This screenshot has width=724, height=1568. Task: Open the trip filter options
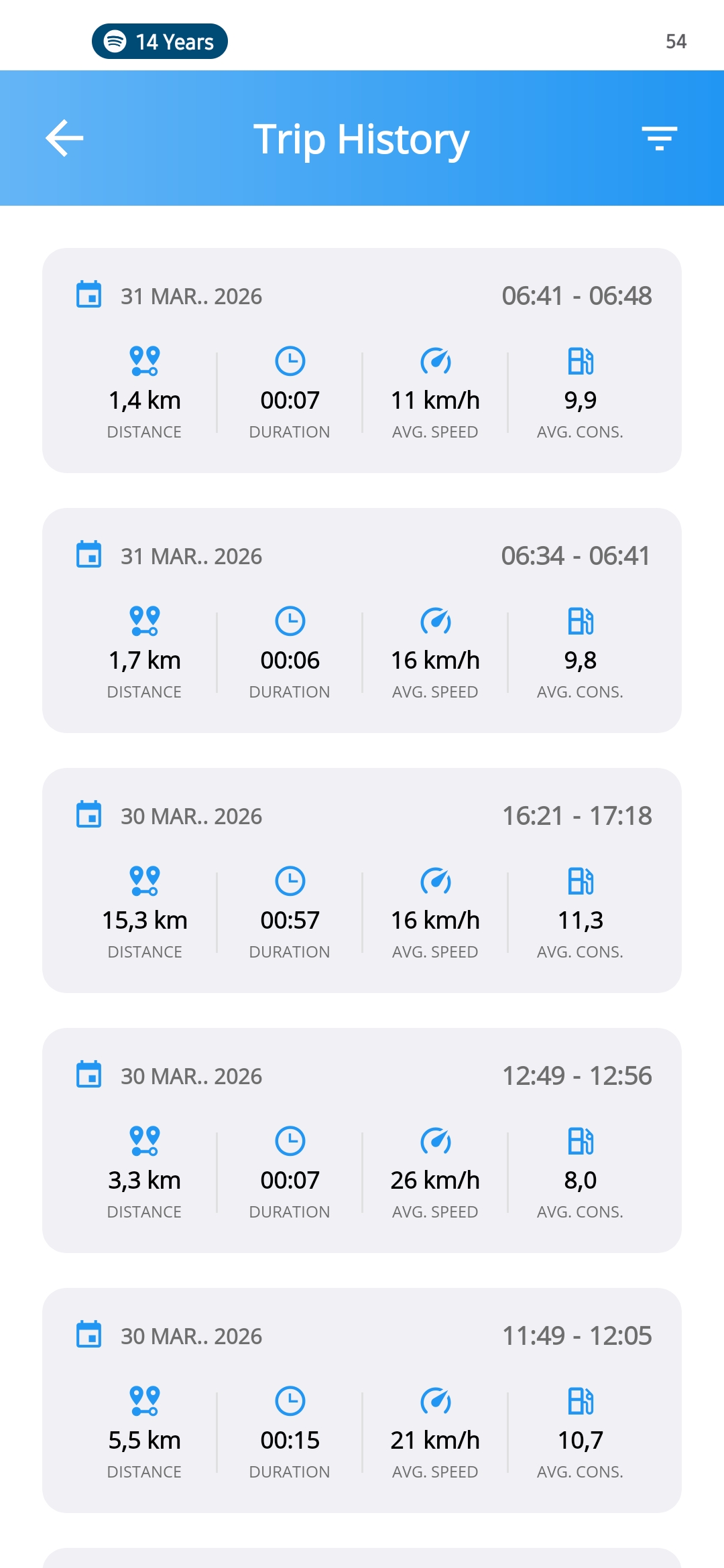point(659,138)
